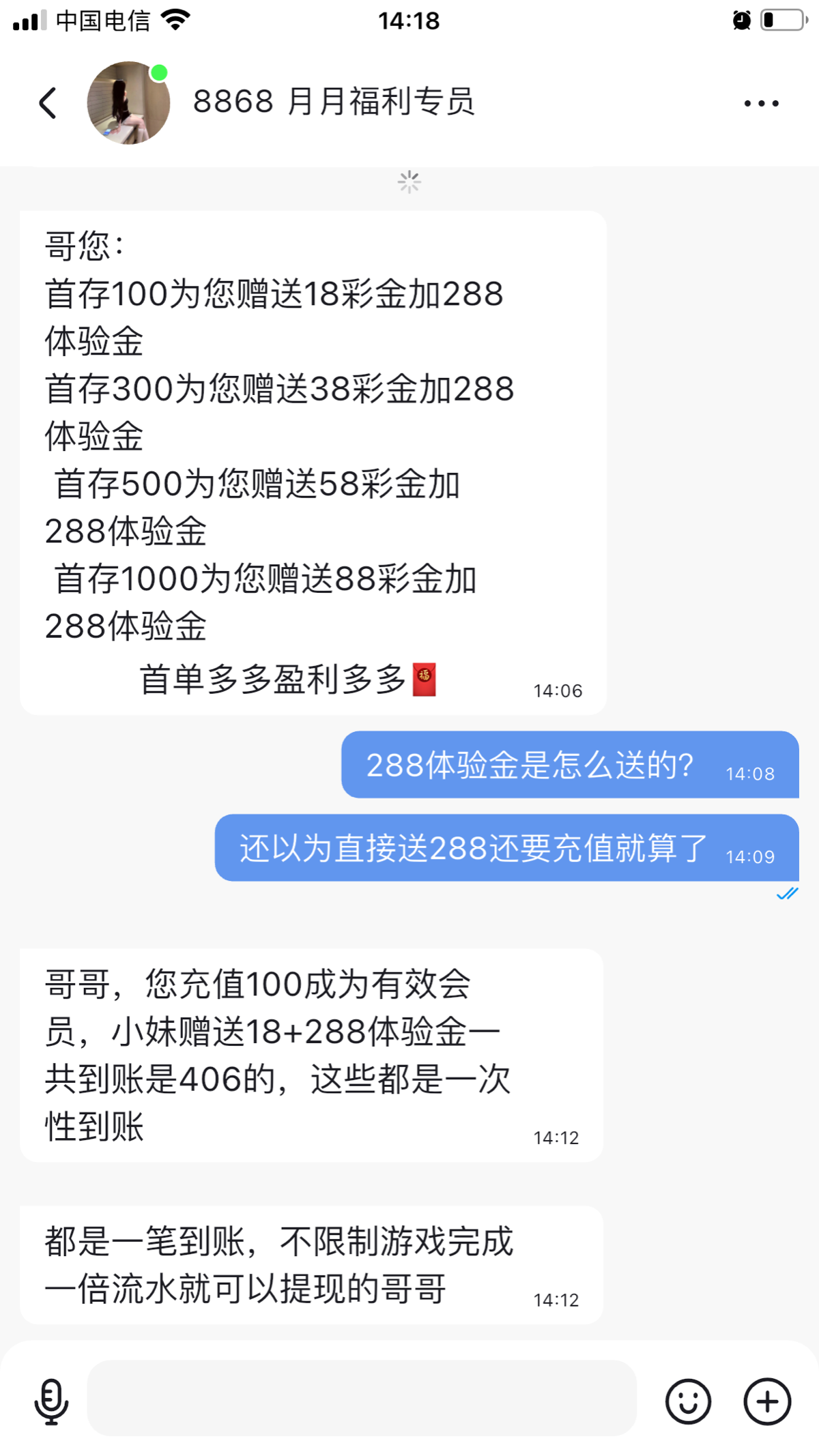The width and height of the screenshot is (819, 1456).
Task: Tap the blue double-check read receipt icon
Action: point(788,894)
